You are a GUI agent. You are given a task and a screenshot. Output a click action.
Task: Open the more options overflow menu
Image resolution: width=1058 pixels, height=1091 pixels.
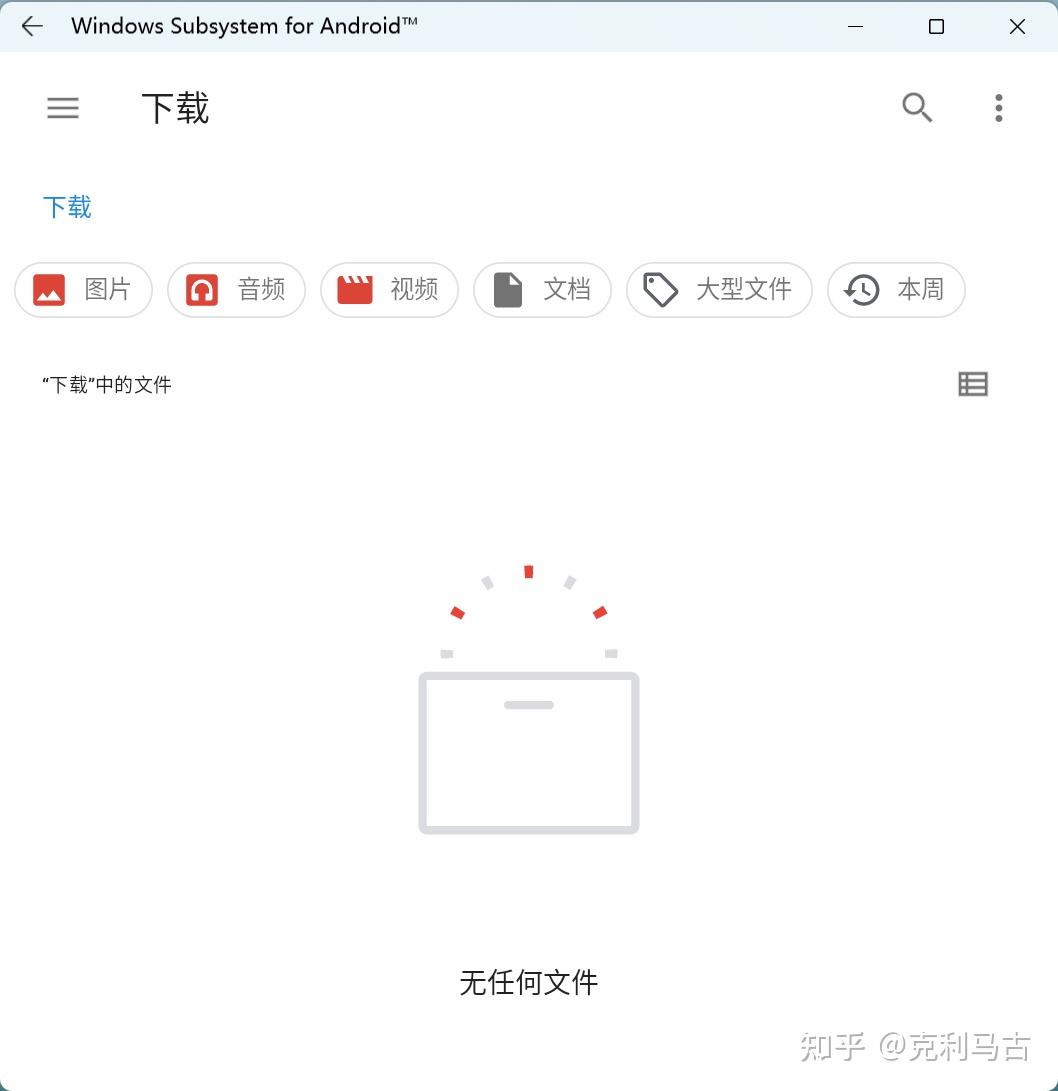coord(998,108)
